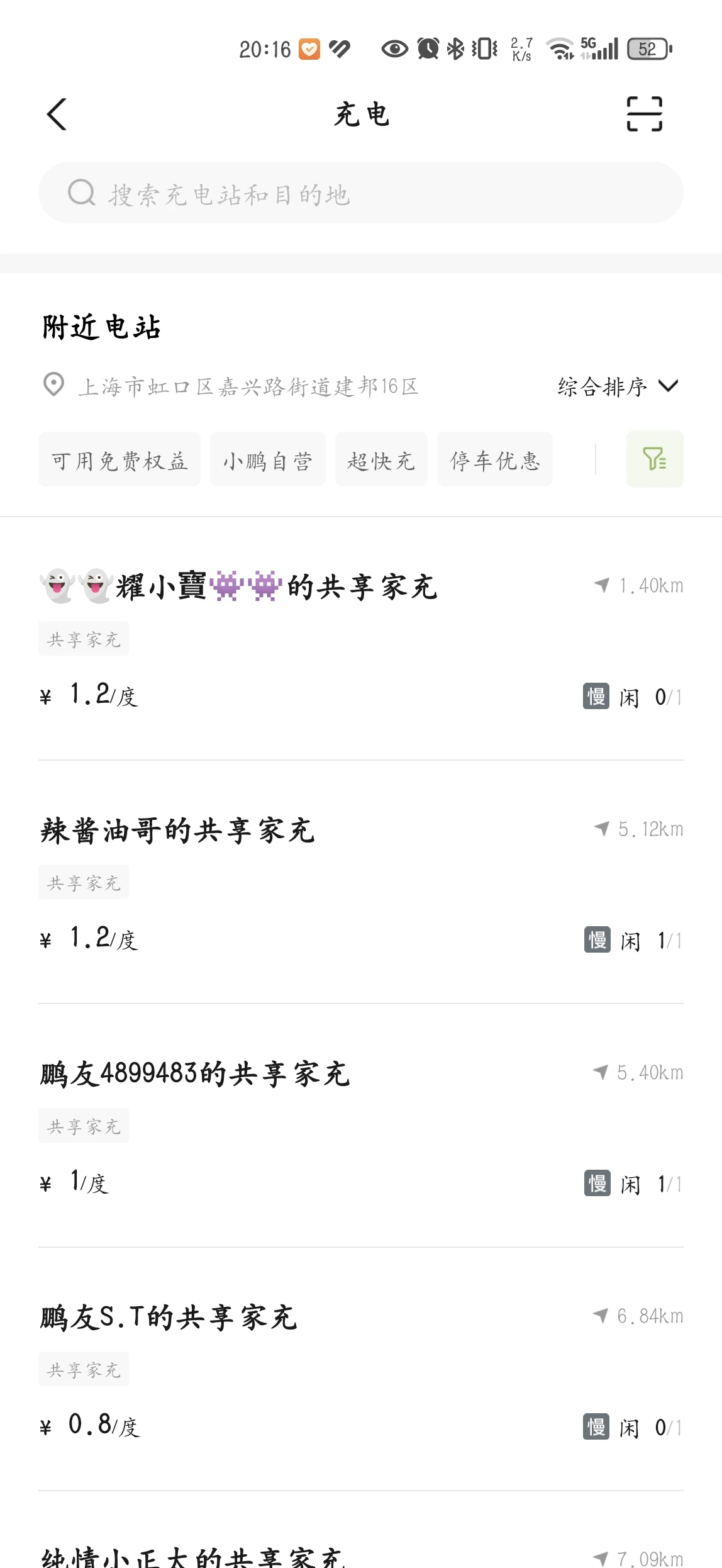
Task: Go back using the top-left arrow
Action: (57, 115)
